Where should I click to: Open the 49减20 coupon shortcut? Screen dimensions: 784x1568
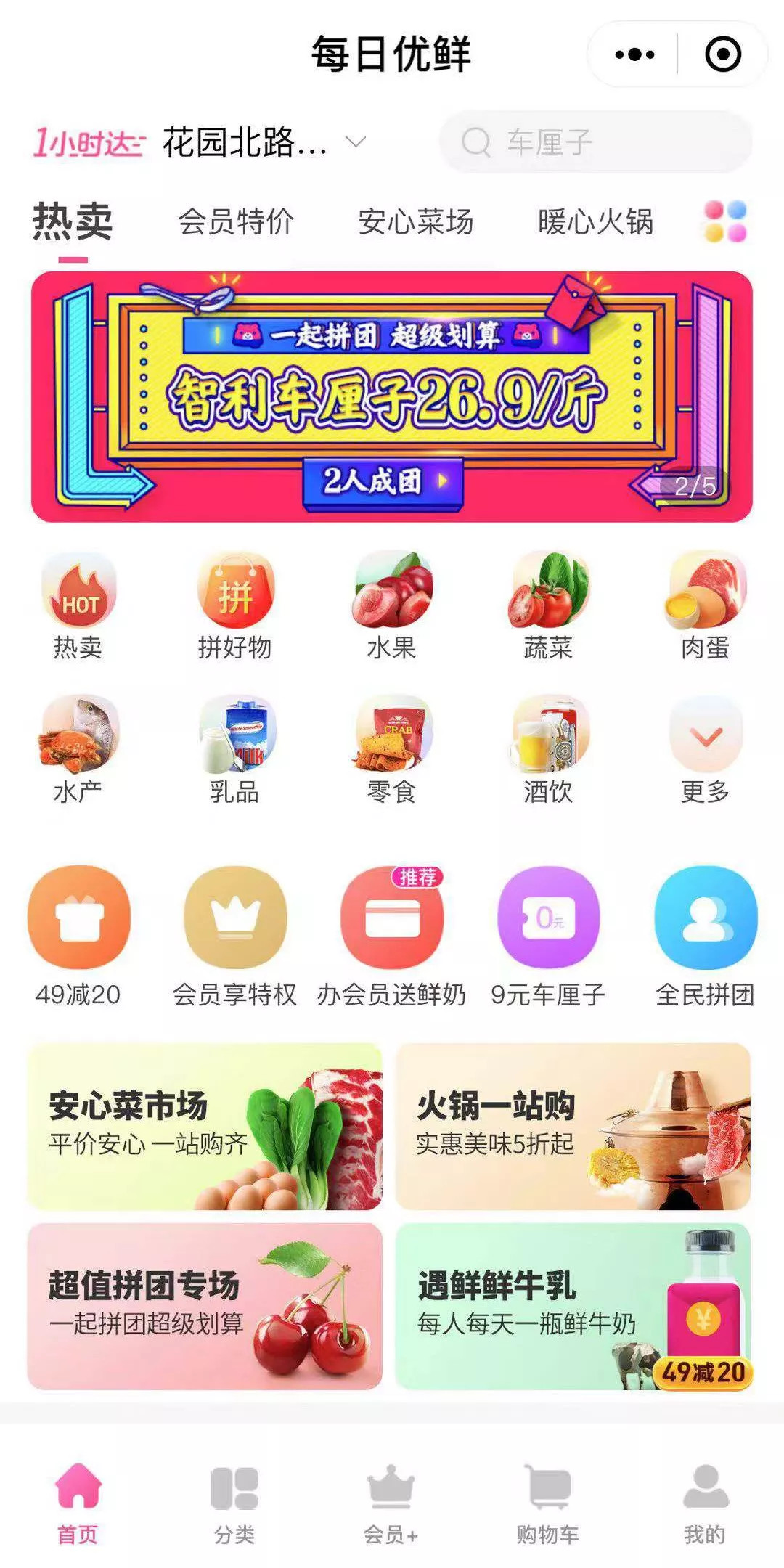tap(78, 936)
